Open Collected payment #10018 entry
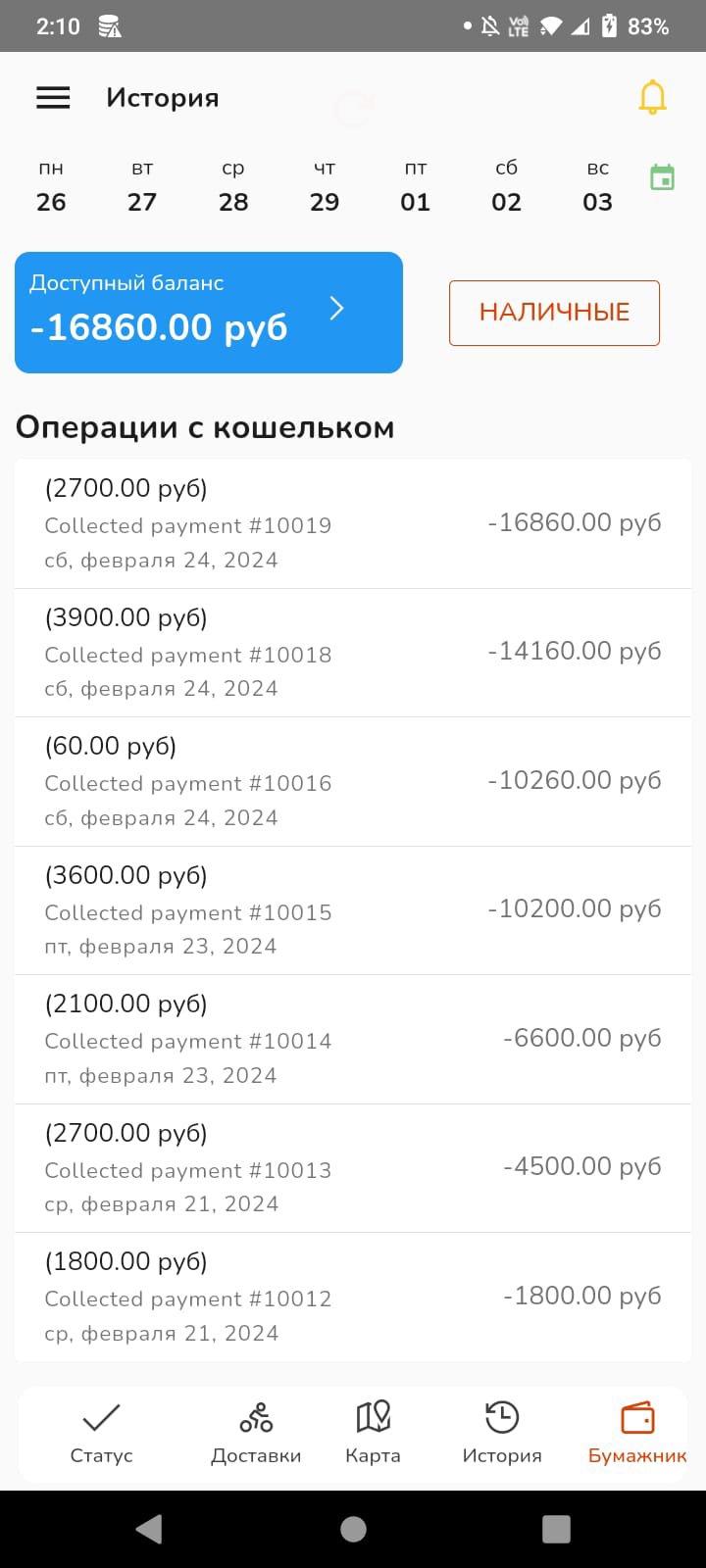 (353, 653)
